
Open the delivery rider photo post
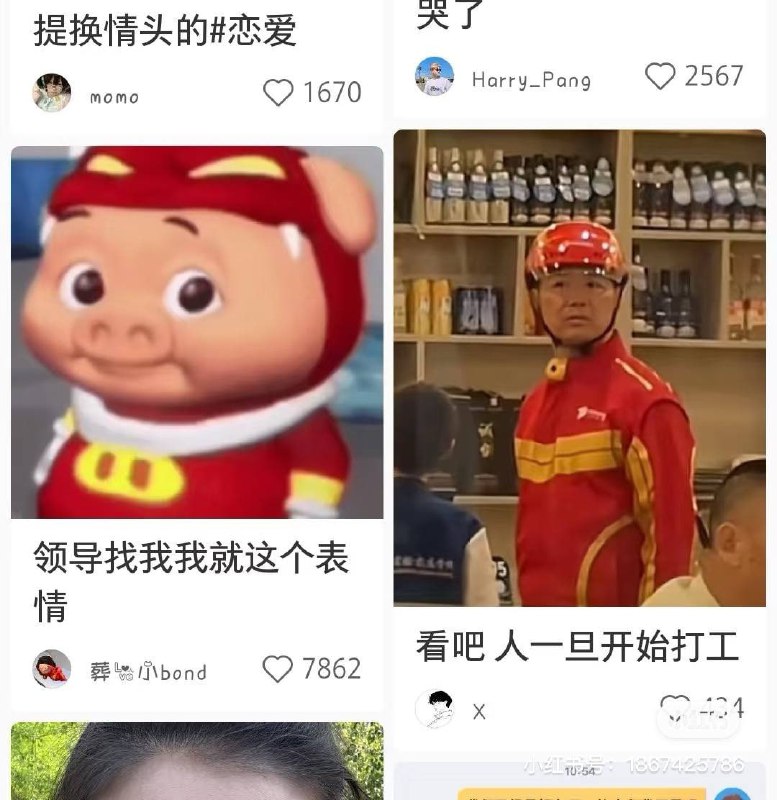coord(580,368)
